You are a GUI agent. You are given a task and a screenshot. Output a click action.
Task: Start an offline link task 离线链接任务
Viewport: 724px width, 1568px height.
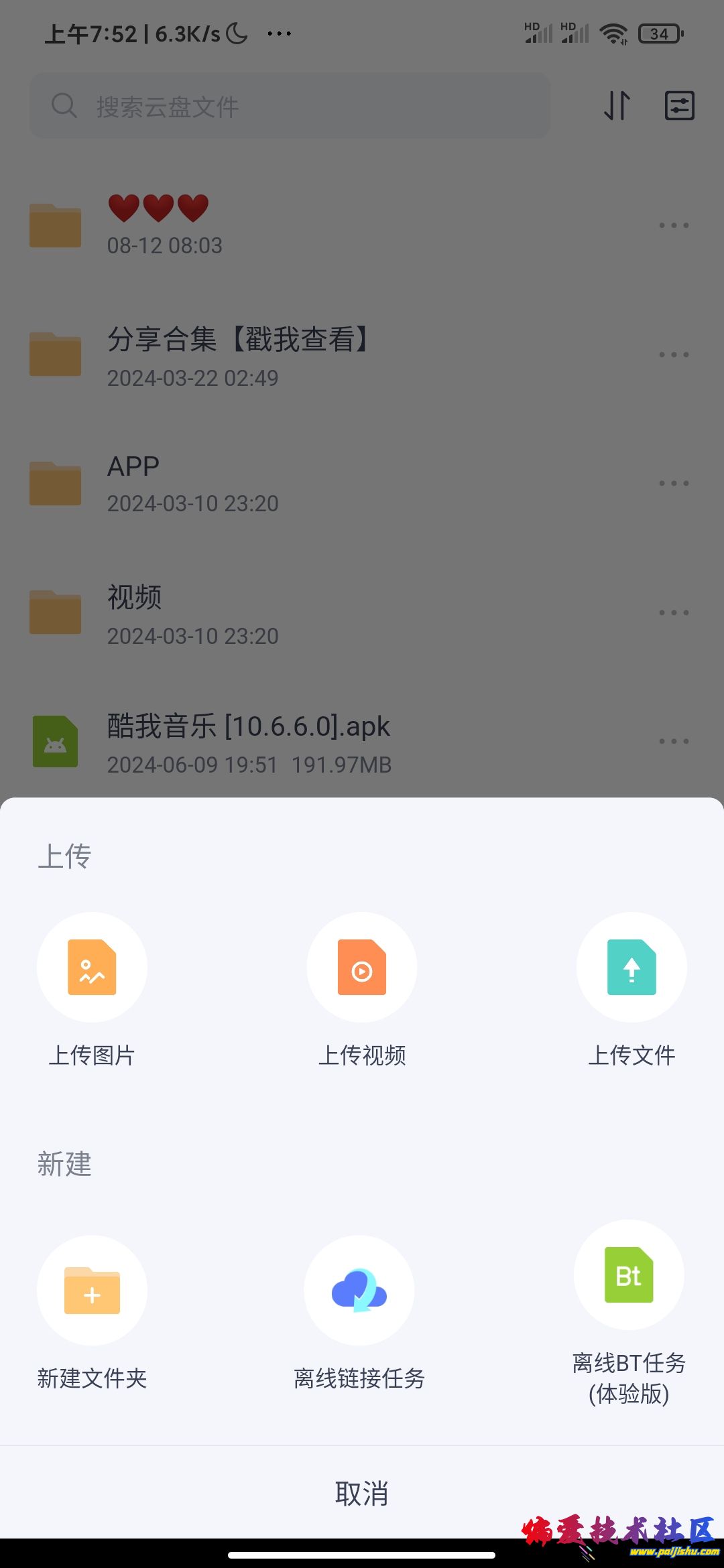tap(359, 1291)
